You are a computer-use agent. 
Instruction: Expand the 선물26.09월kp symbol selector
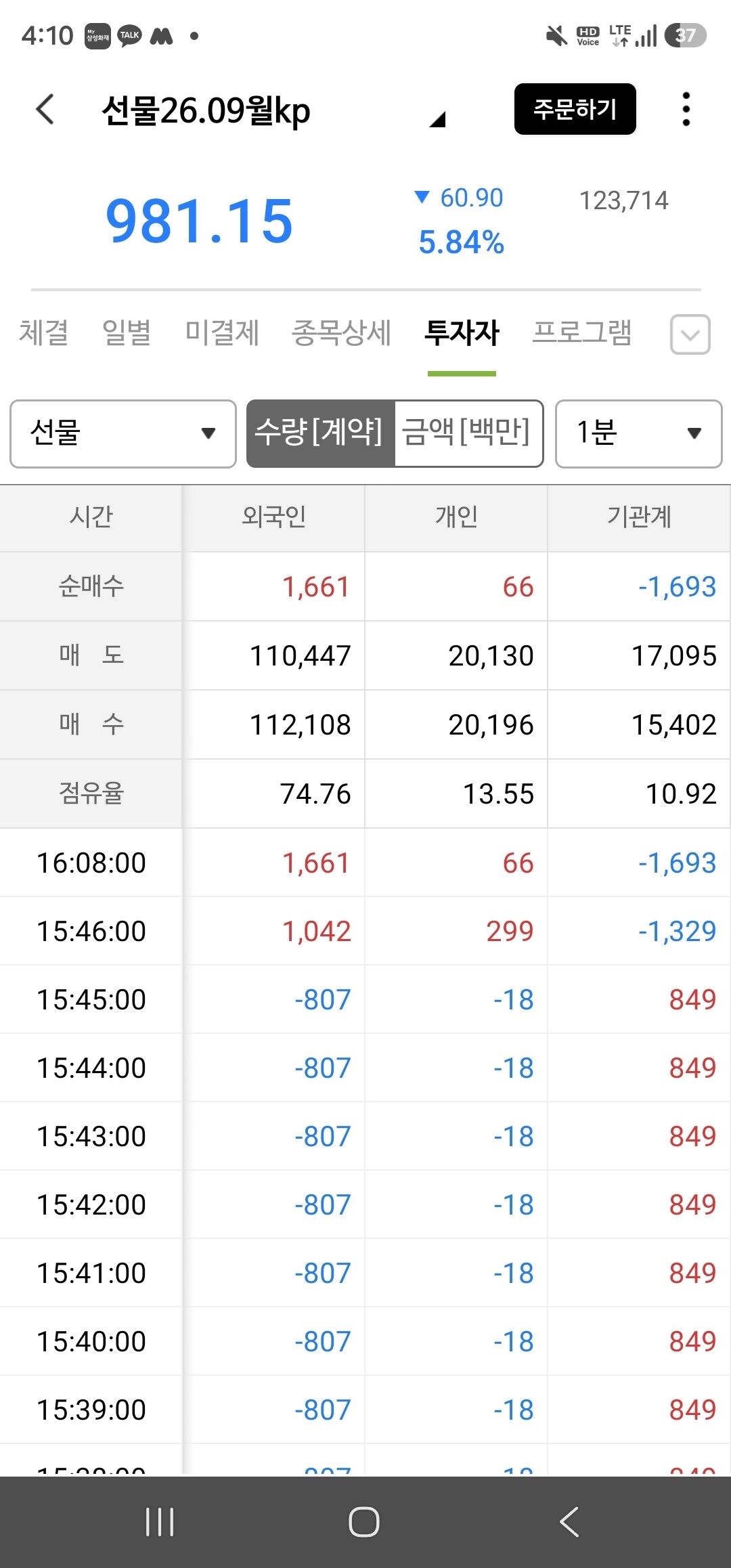[x=437, y=120]
